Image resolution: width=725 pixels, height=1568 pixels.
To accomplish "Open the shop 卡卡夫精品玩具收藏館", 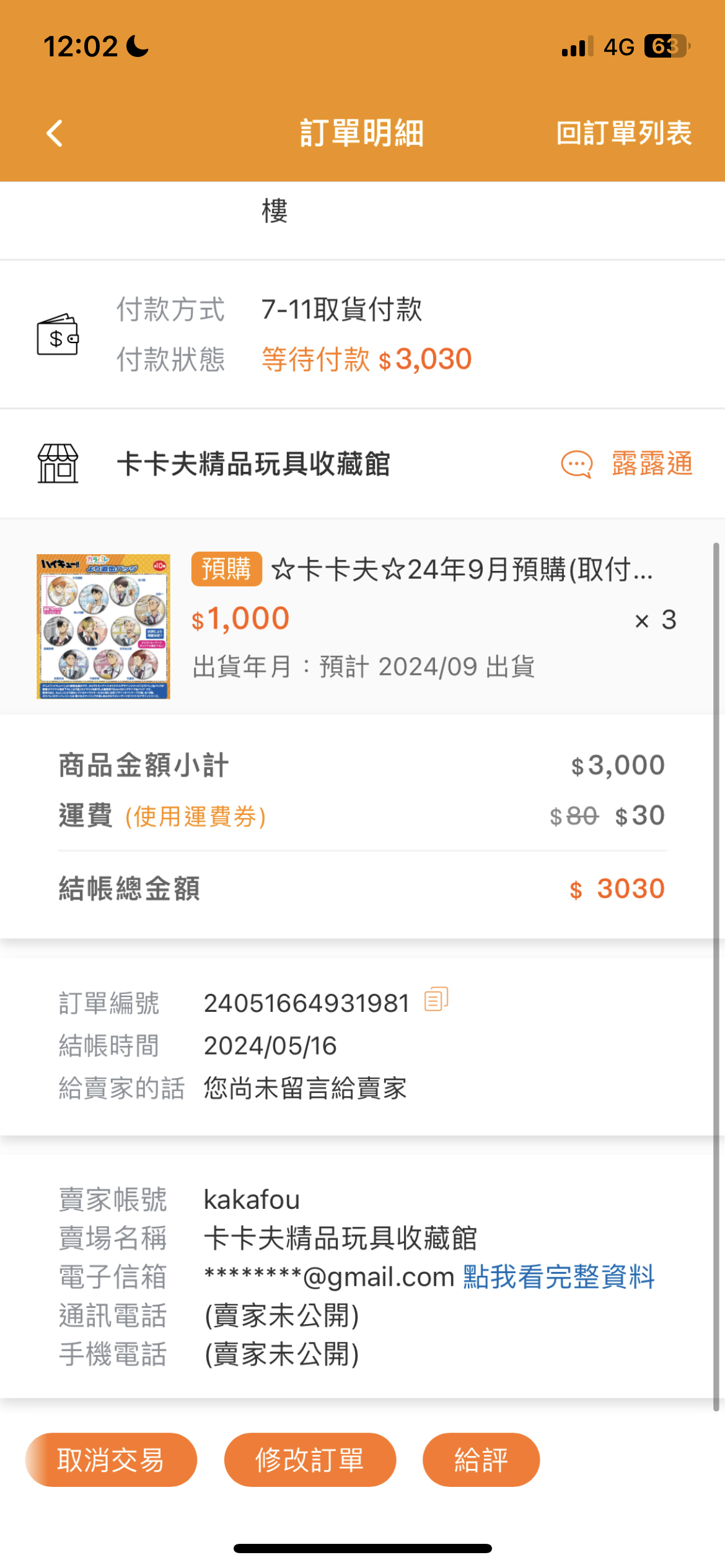I will (253, 464).
